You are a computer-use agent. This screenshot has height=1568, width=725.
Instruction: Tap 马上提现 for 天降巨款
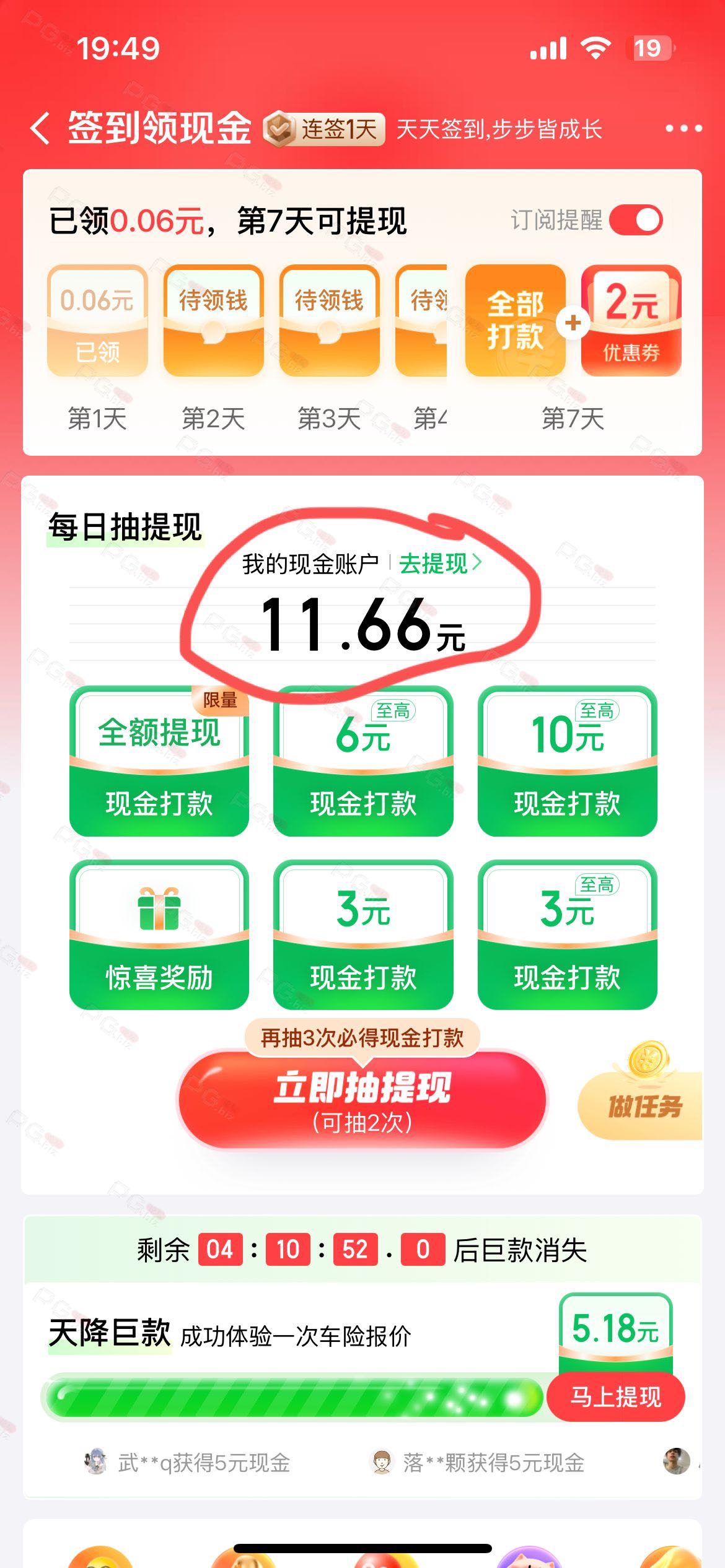pos(616,1396)
